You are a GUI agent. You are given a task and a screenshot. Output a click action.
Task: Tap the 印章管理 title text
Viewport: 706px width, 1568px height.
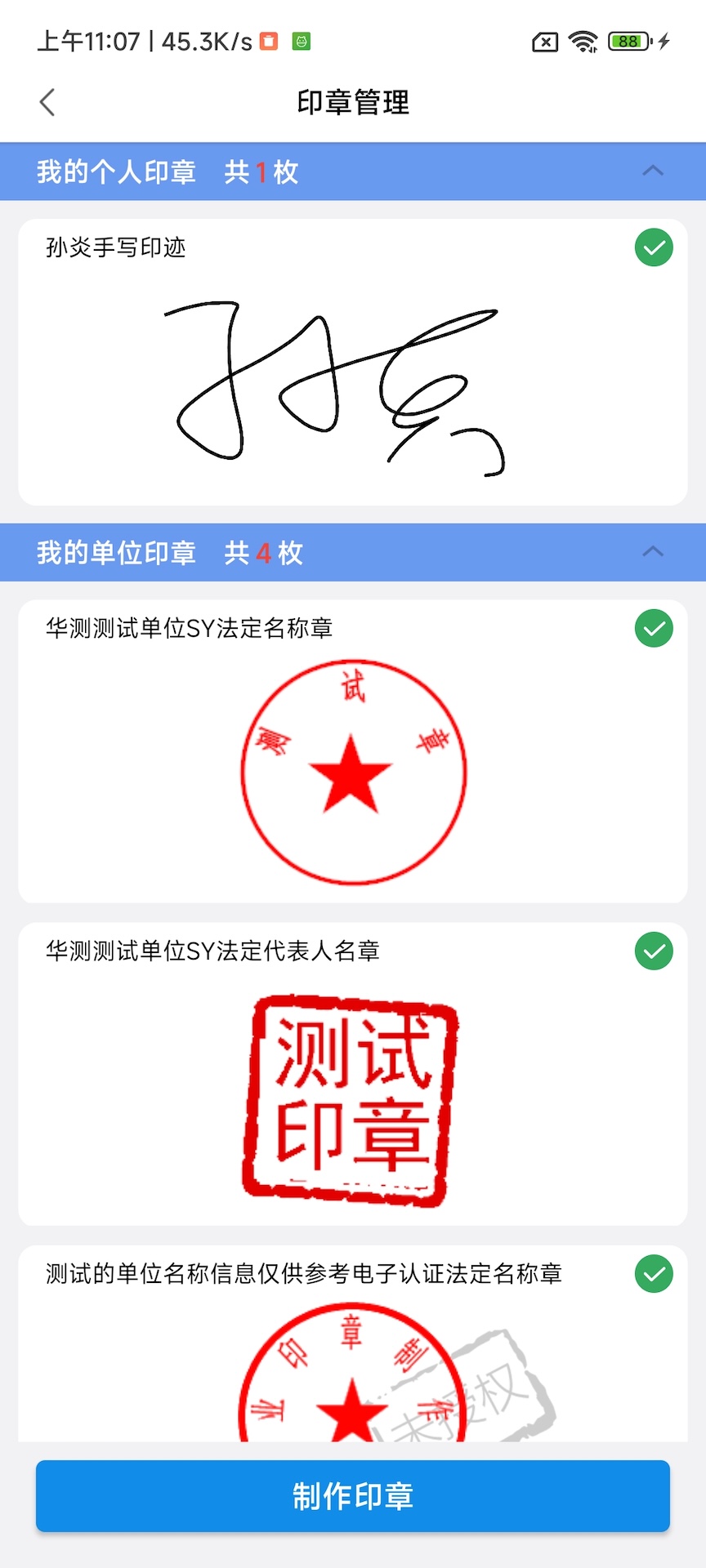tap(353, 102)
